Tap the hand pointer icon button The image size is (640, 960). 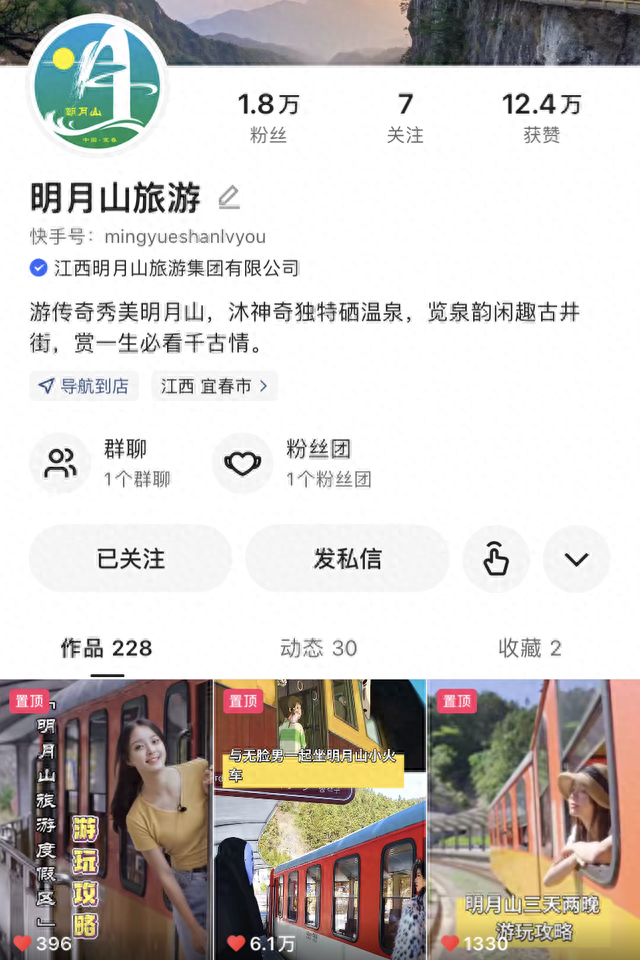[x=496, y=559]
